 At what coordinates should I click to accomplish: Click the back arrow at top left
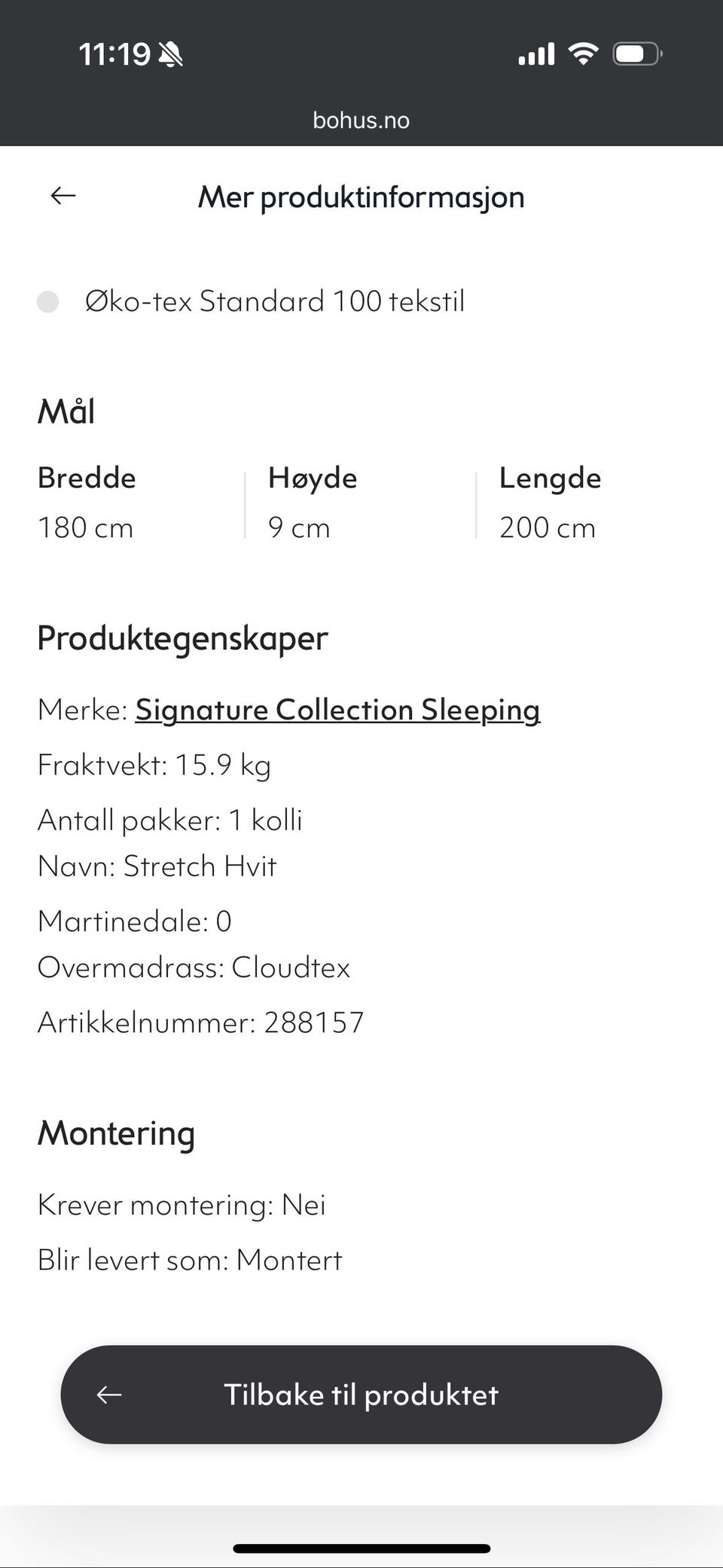pos(63,196)
